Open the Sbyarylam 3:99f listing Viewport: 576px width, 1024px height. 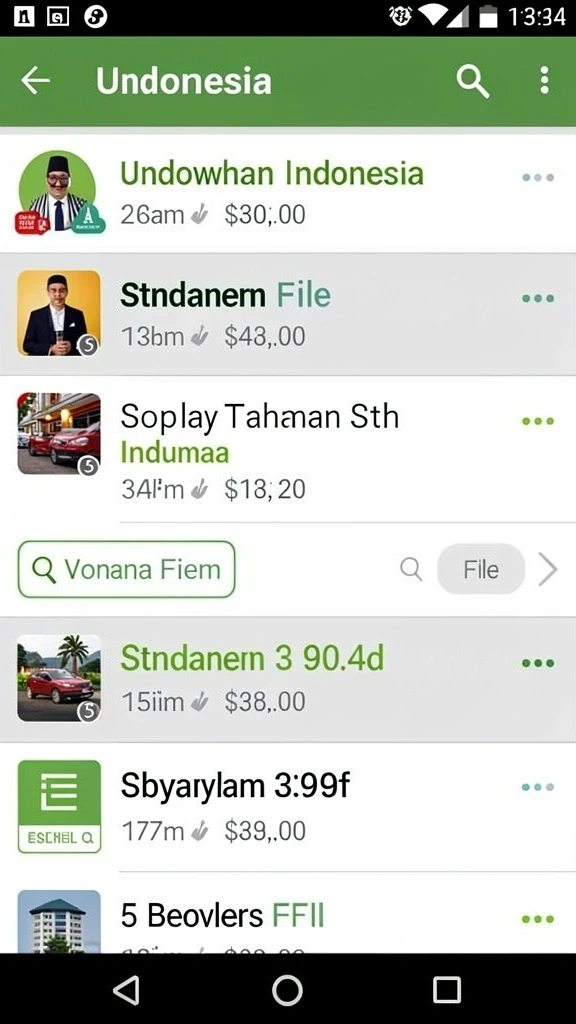pos(288,807)
